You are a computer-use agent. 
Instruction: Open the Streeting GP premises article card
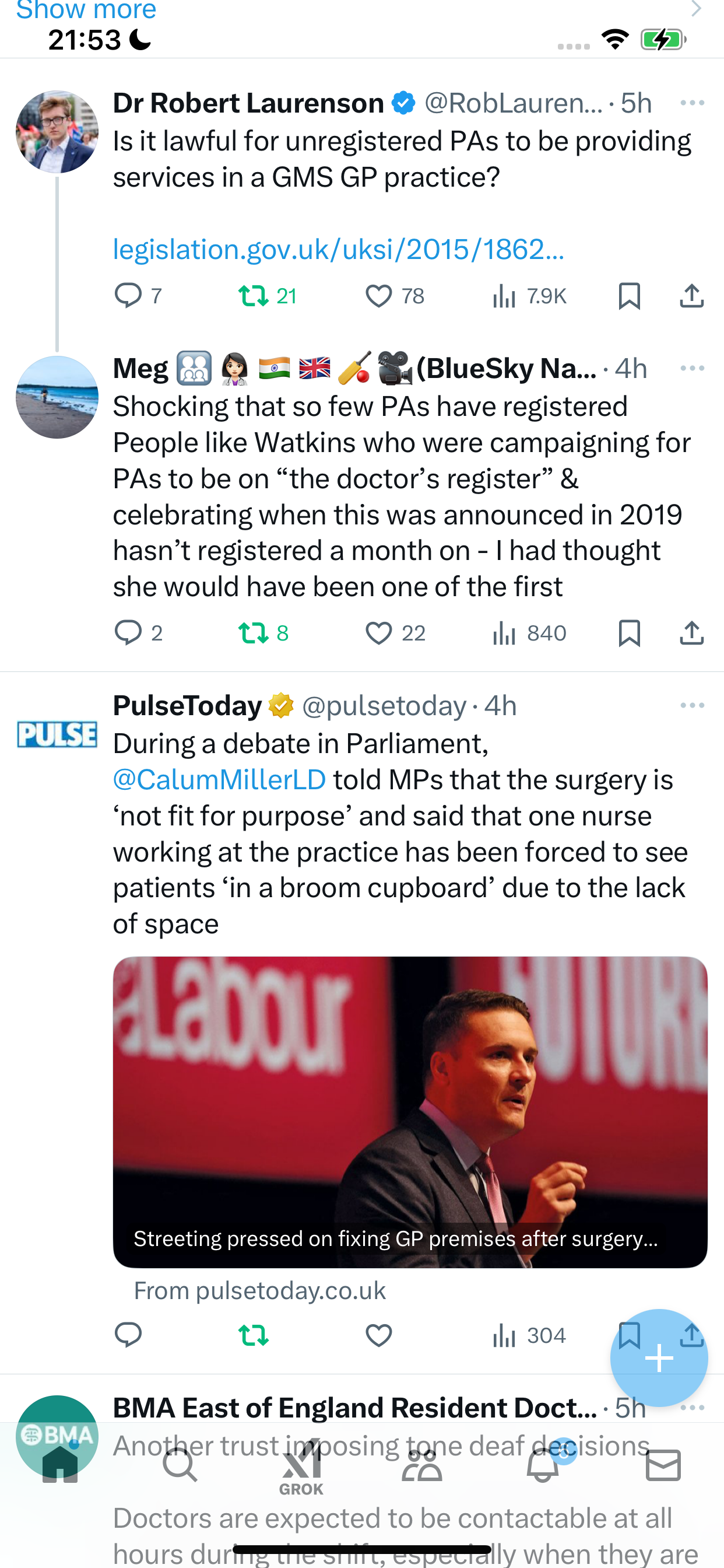tap(410, 1112)
